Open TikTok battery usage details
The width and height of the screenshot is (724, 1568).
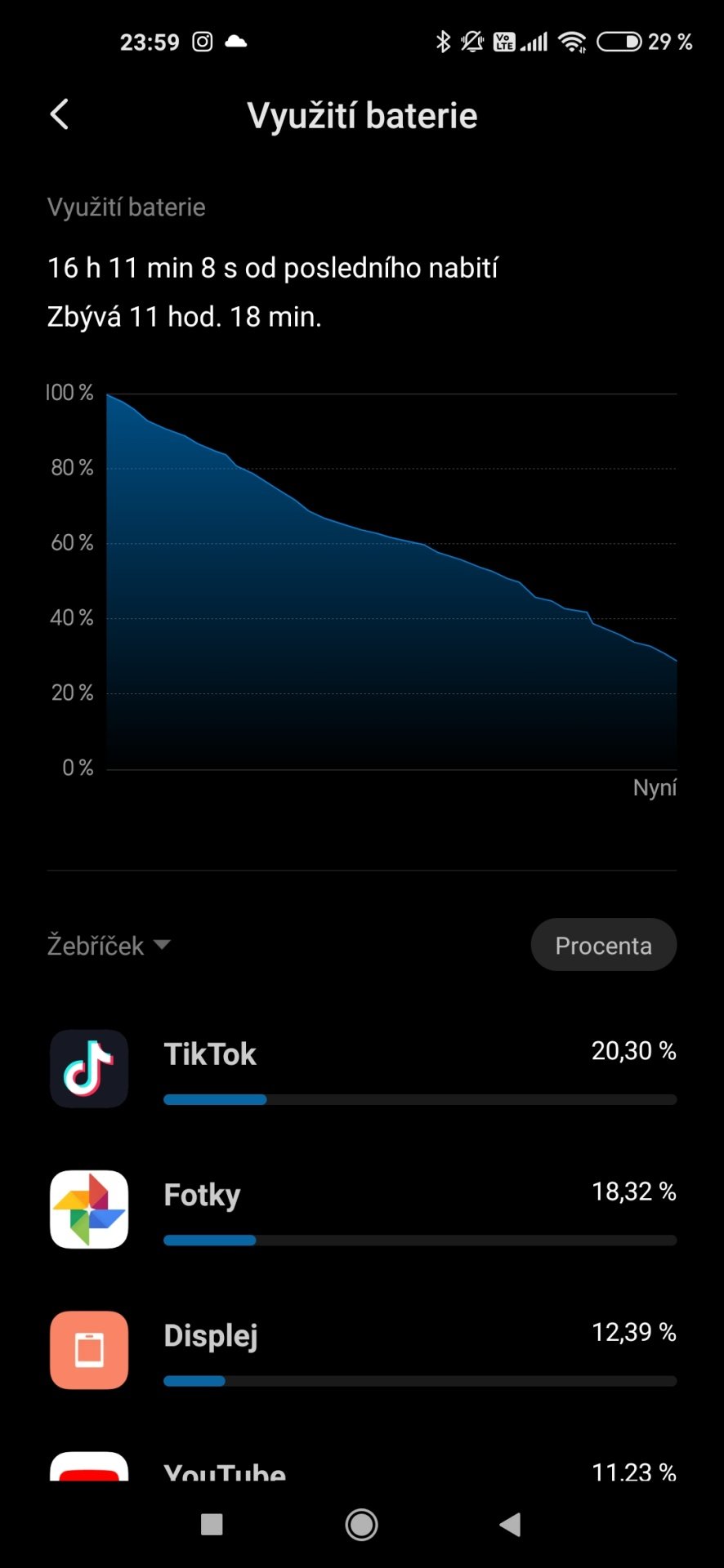click(362, 1068)
